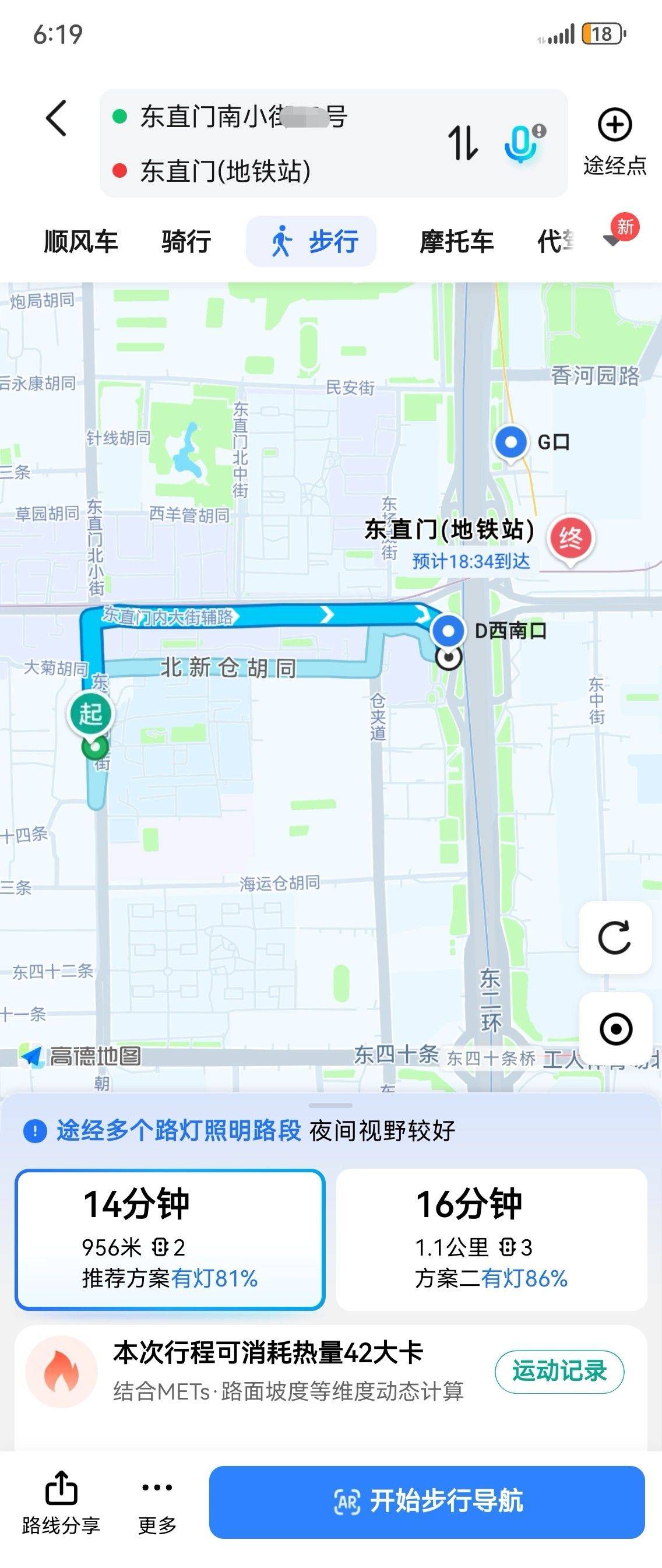Switch to the 顺风车 tab
Screen dimensions: 662x1568
coord(80,242)
